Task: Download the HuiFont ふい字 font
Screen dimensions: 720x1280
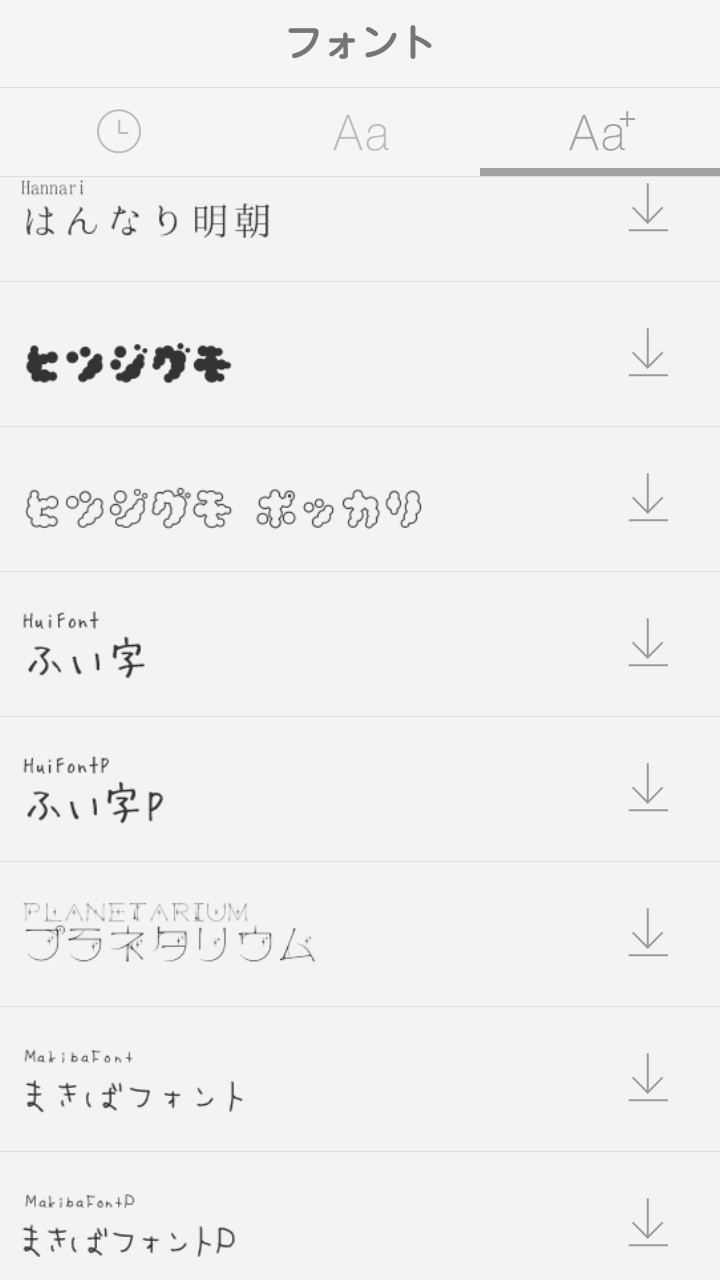Action: point(648,642)
